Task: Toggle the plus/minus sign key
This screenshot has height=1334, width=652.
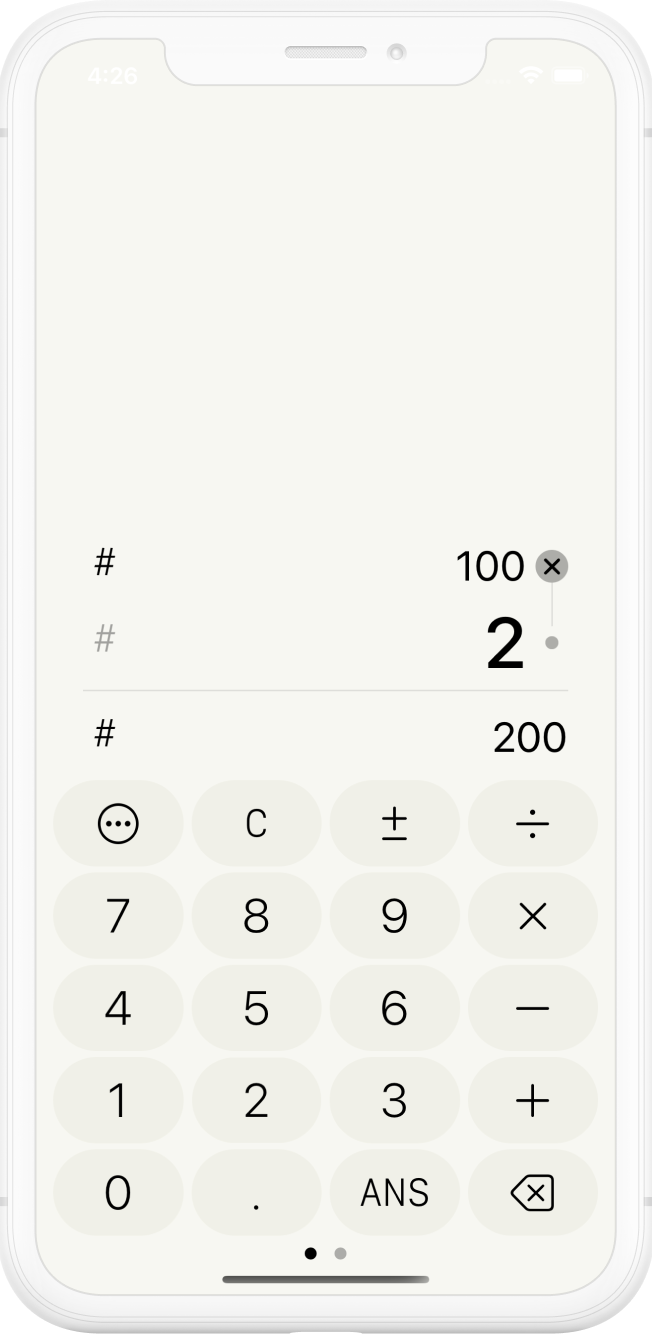Action: coord(394,824)
